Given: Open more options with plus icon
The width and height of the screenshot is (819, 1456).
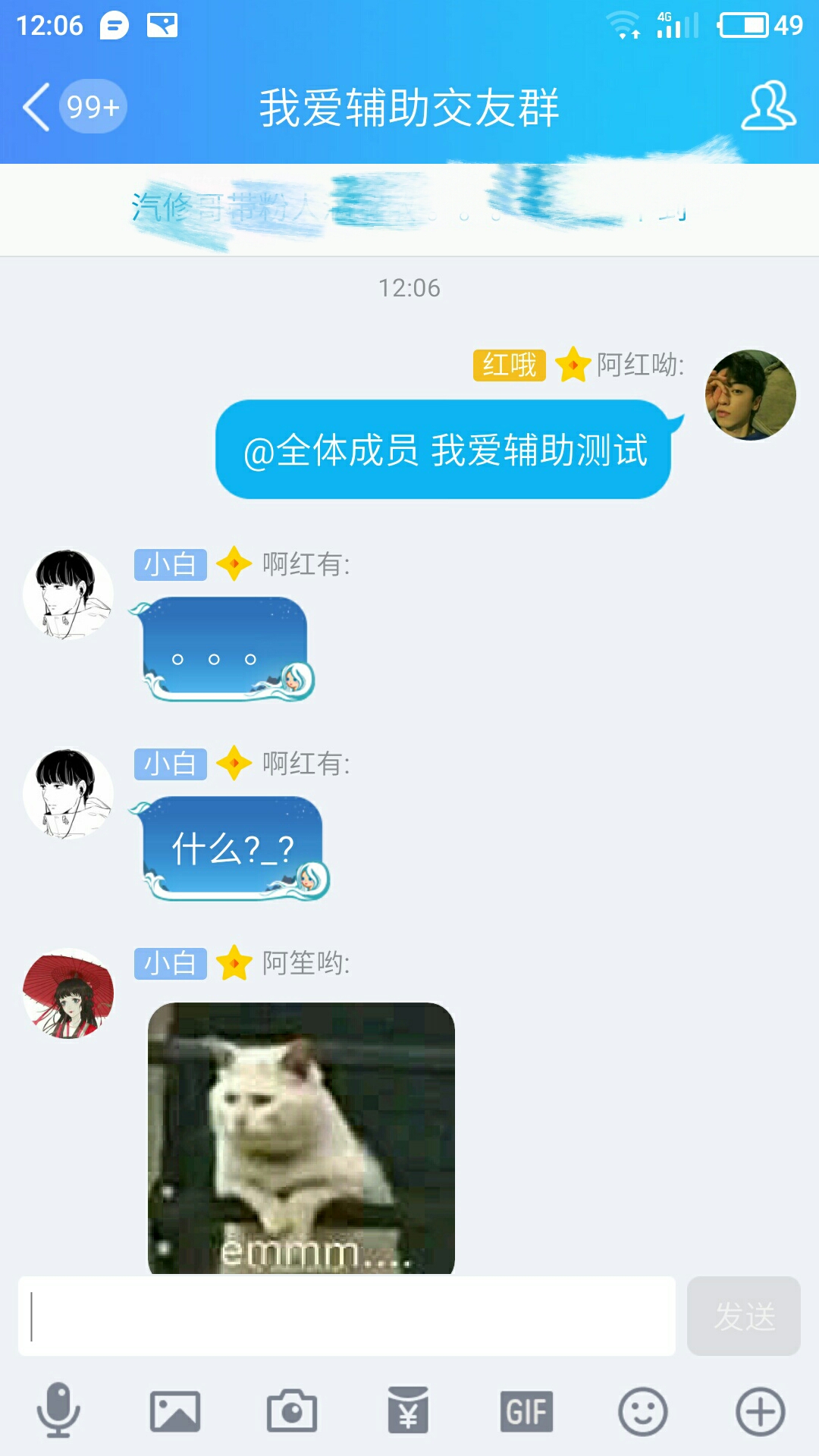Looking at the screenshot, I should [760, 1411].
